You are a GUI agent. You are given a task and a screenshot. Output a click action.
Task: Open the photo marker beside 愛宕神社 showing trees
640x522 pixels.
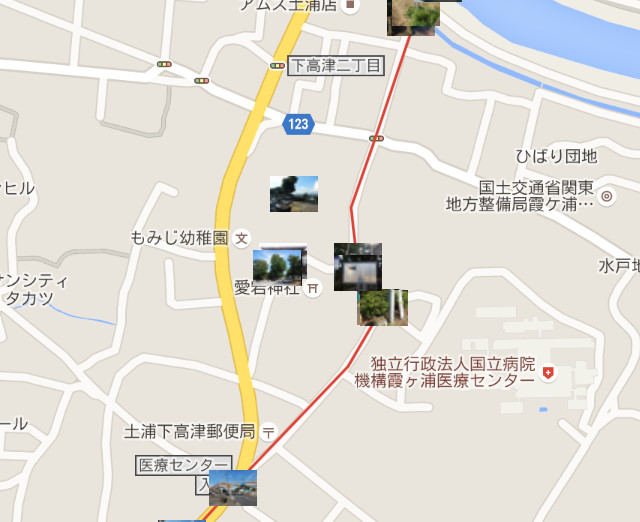pyautogui.click(x=278, y=266)
